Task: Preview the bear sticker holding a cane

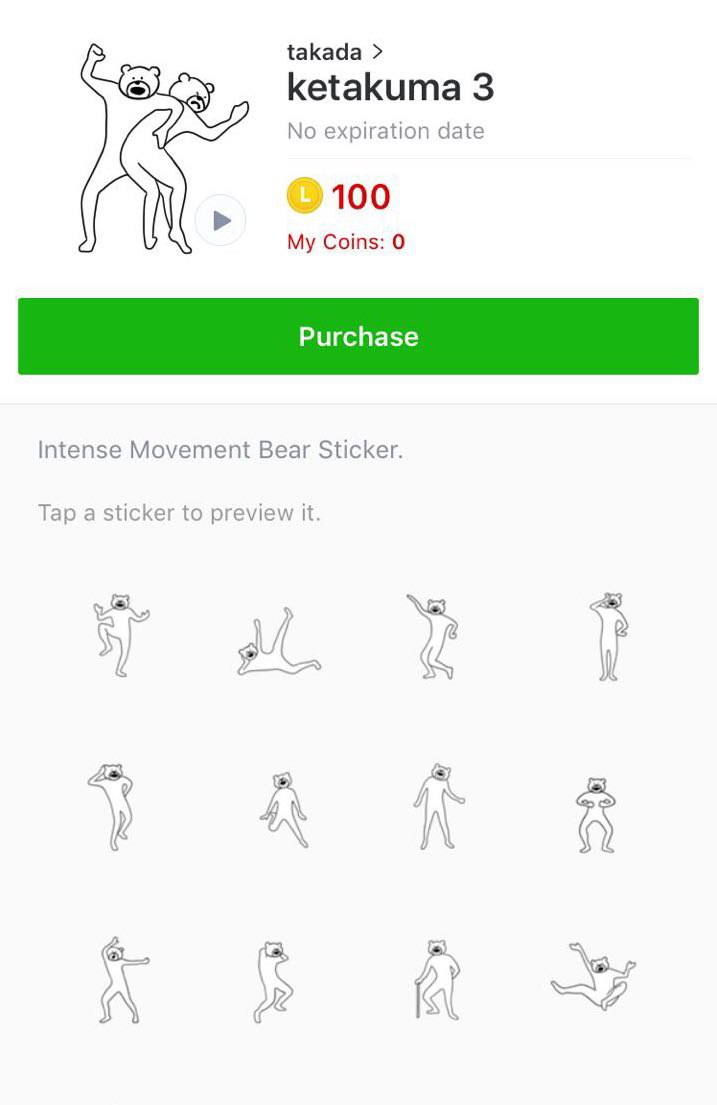Action: (437, 979)
